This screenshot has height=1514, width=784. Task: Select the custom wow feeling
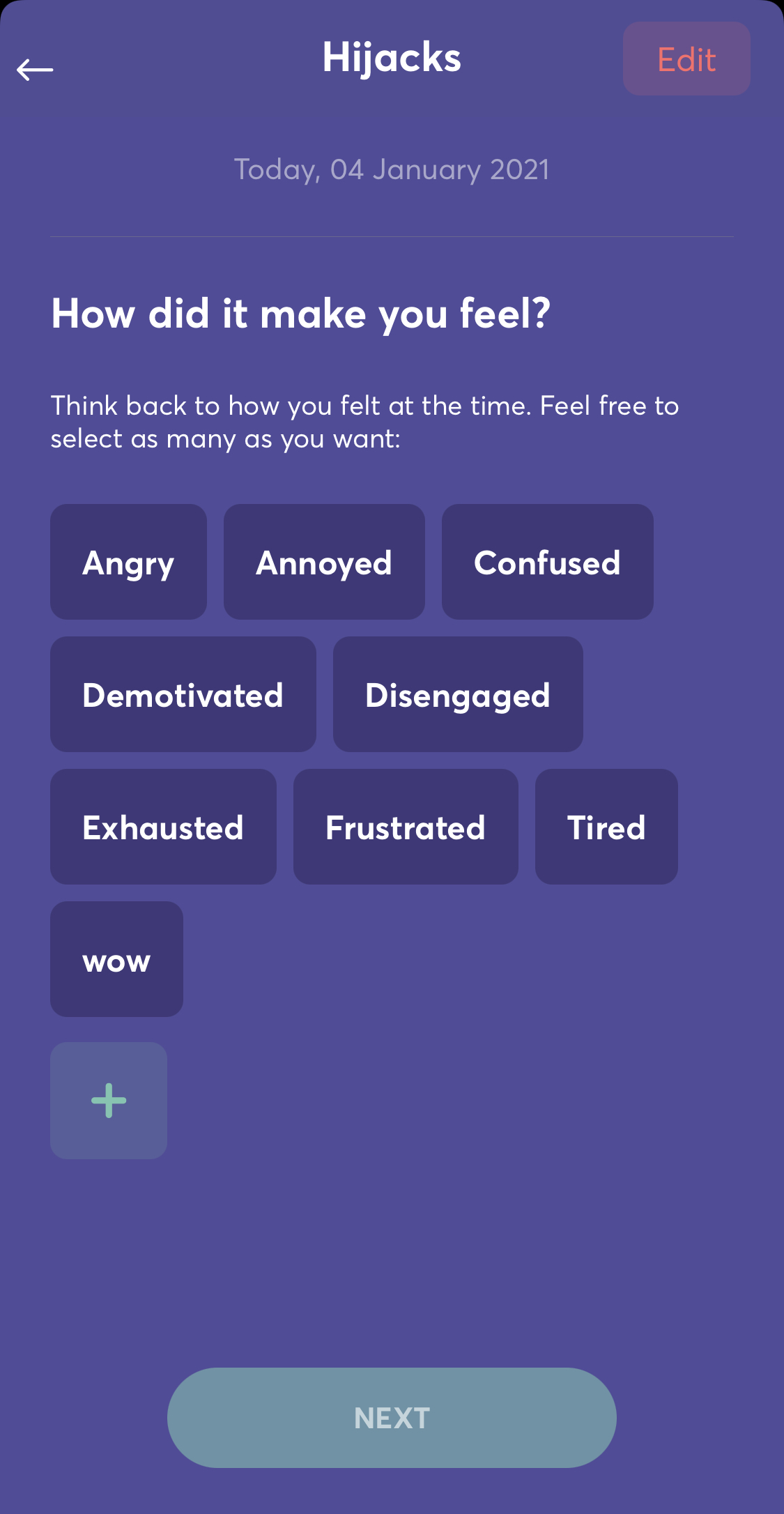pyautogui.click(x=116, y=959)
